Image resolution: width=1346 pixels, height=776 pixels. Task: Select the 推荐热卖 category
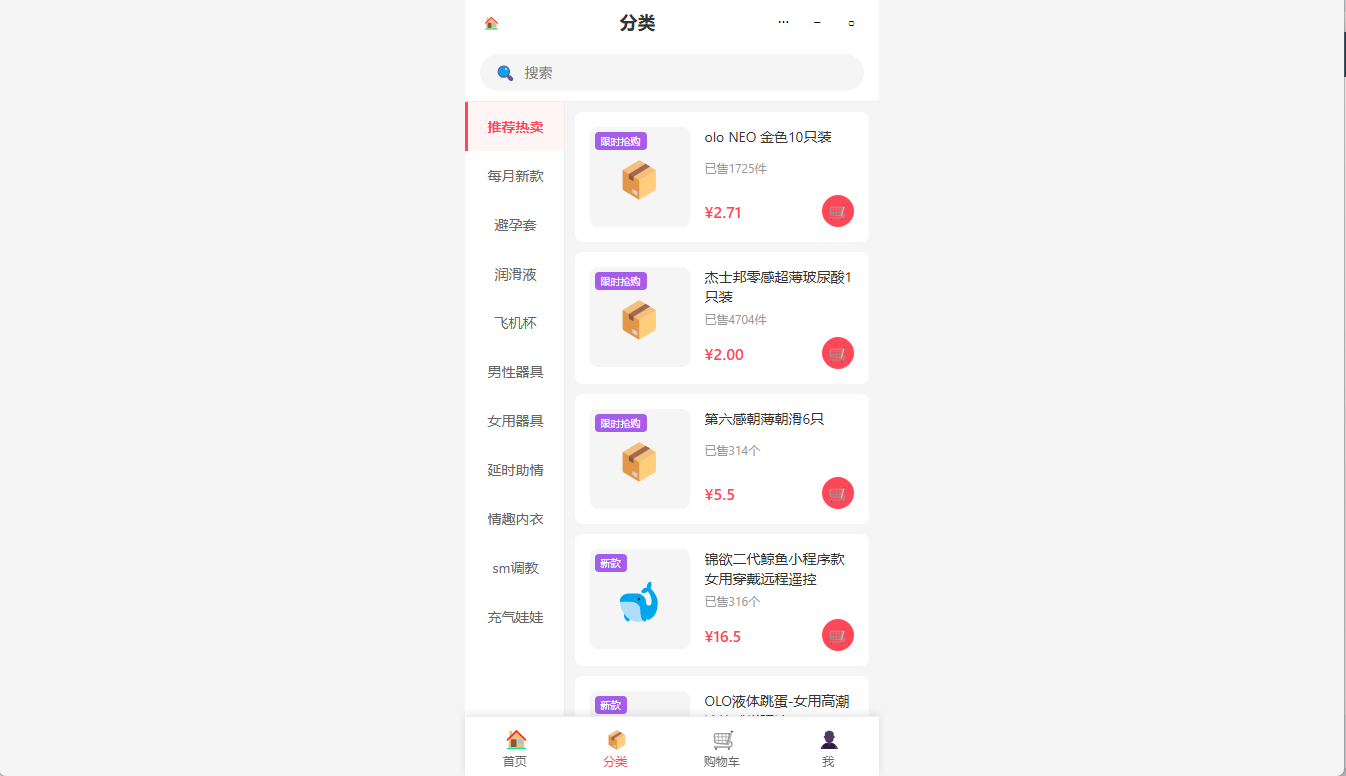[x=515, y=127]
